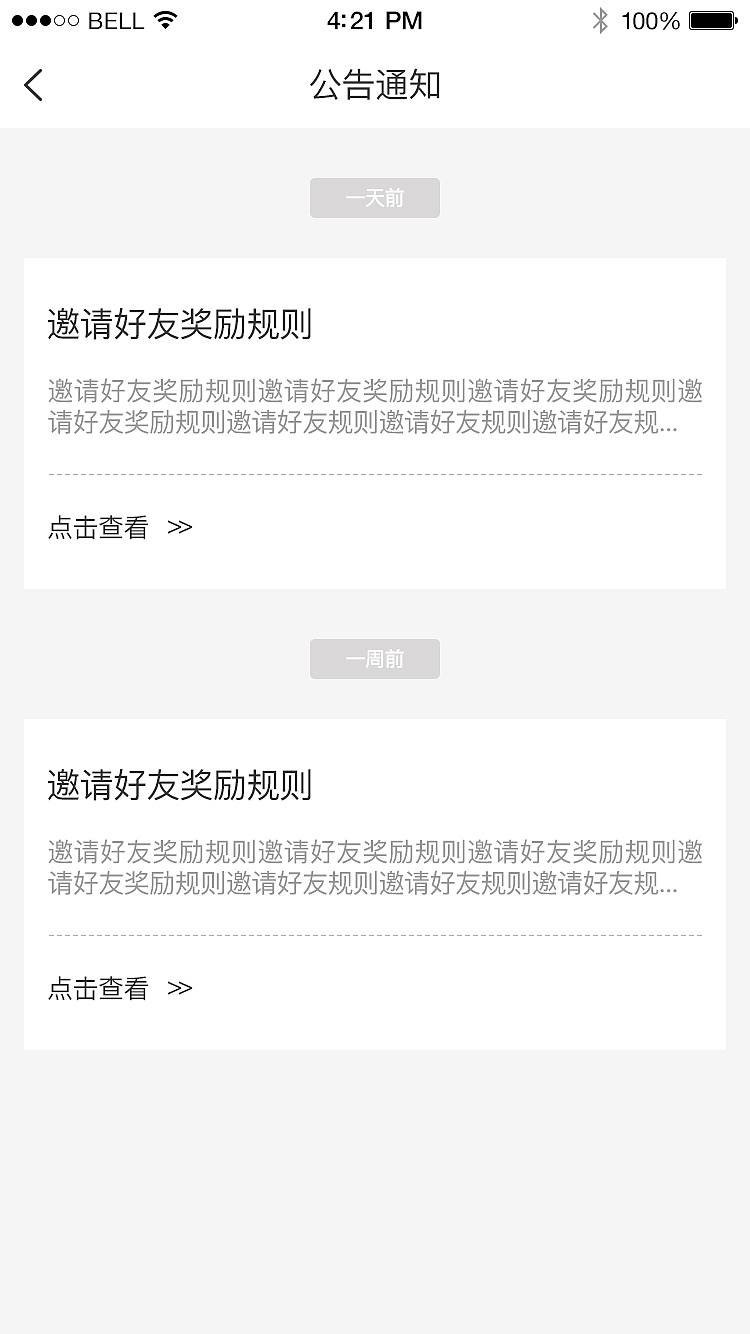Click 点击查看 on the second announcement card

(97, 988)
